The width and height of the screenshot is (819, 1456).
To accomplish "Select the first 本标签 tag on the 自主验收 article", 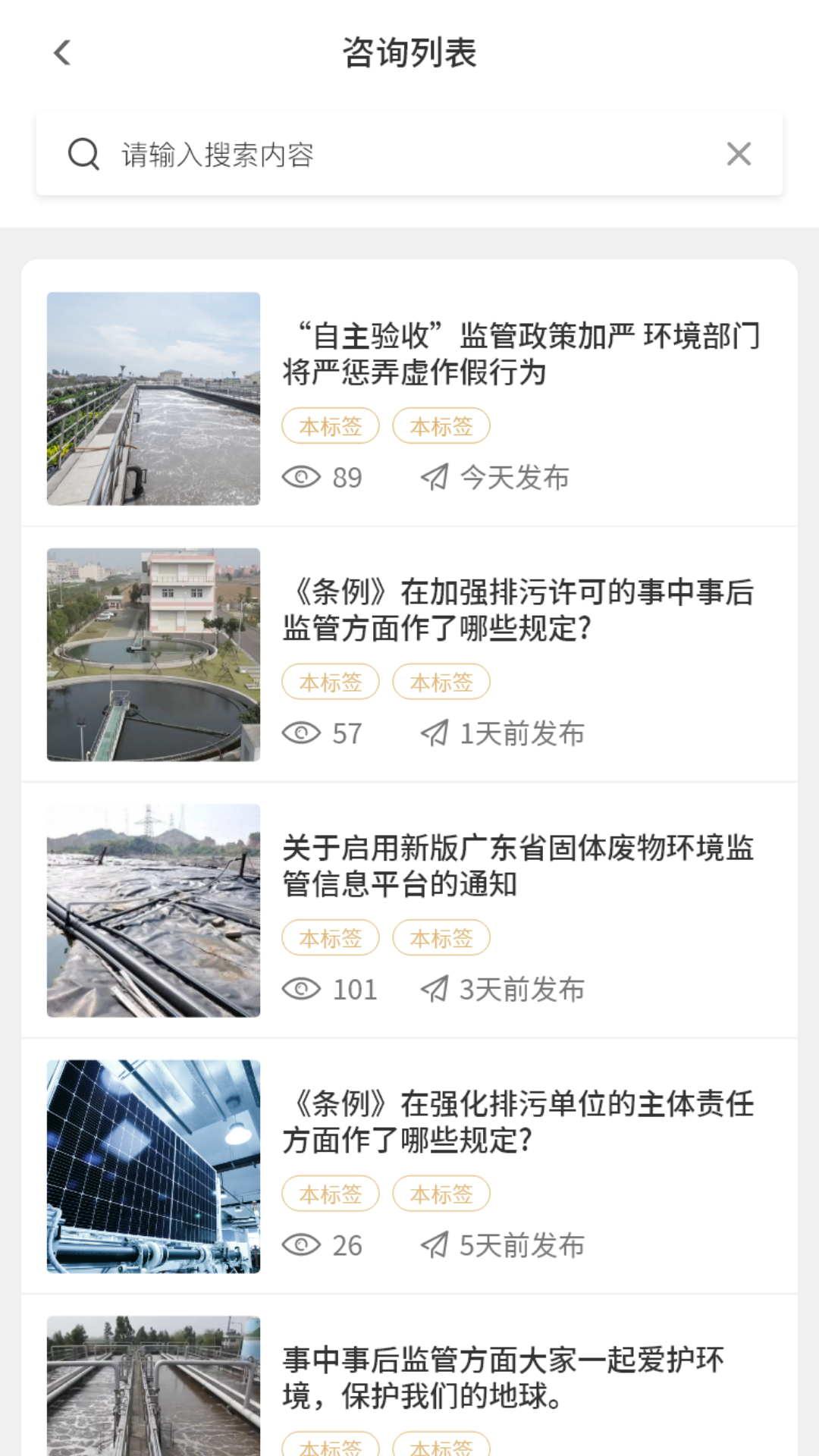I will (330, 425).
